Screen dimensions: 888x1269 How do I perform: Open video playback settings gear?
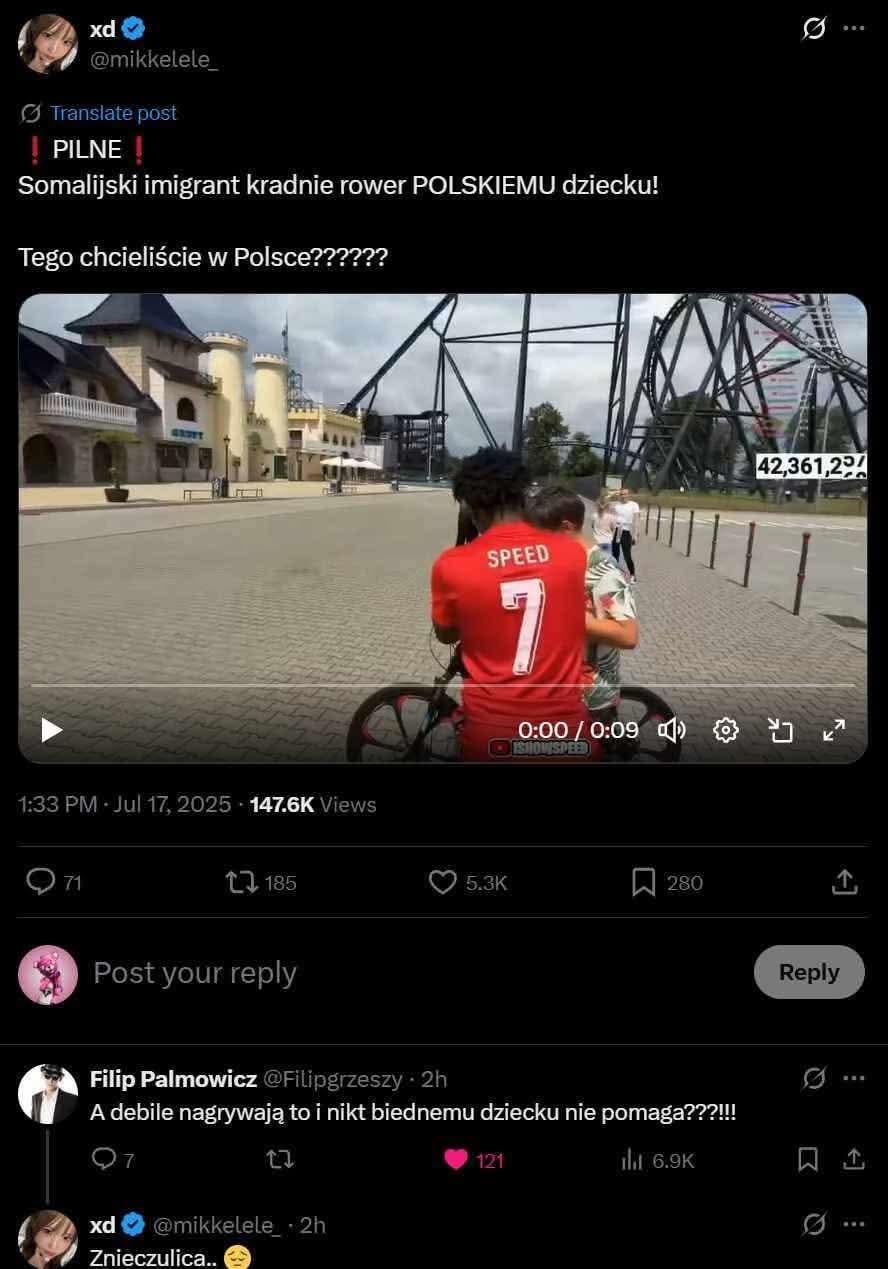pyautogui.click(x=726, y=730)
